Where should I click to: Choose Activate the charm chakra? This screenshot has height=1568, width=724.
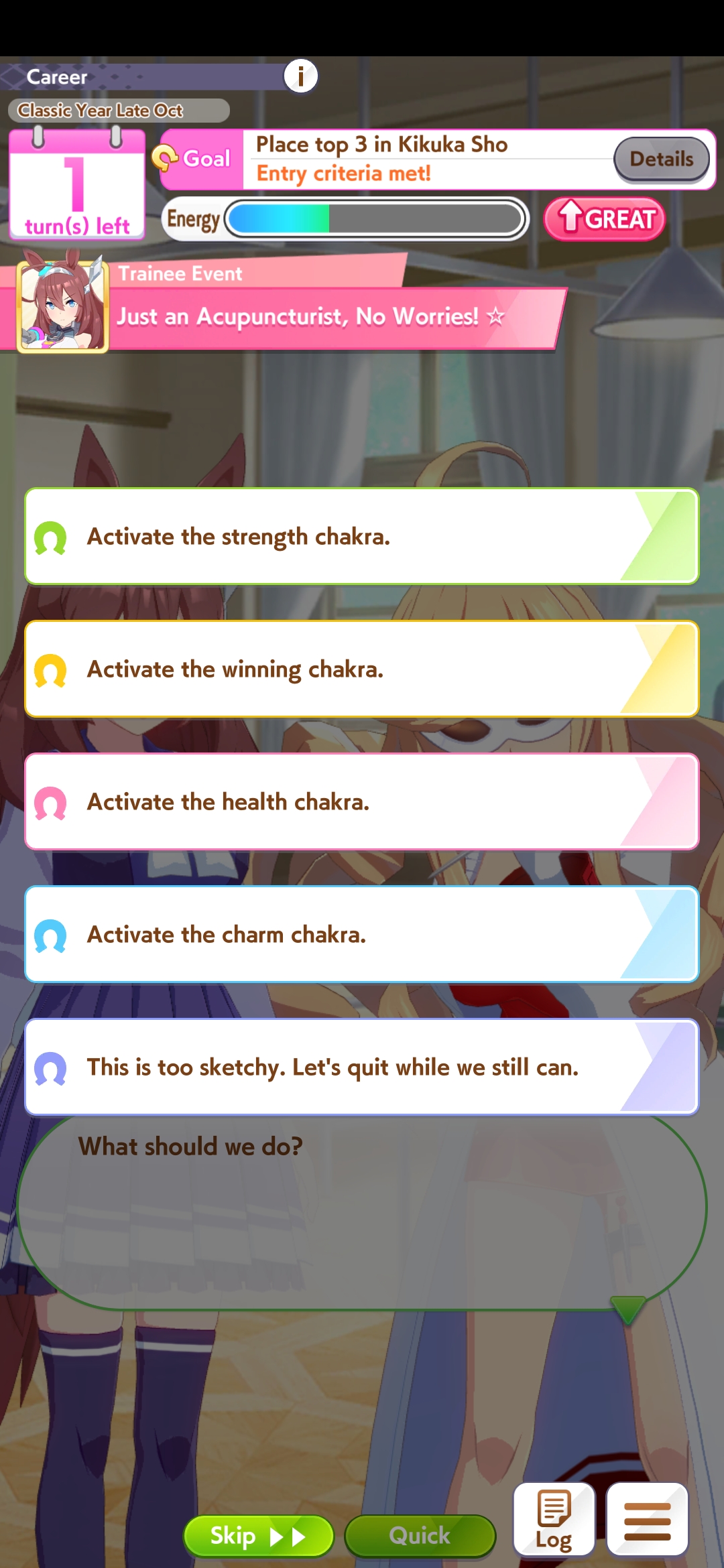(362, 935)
